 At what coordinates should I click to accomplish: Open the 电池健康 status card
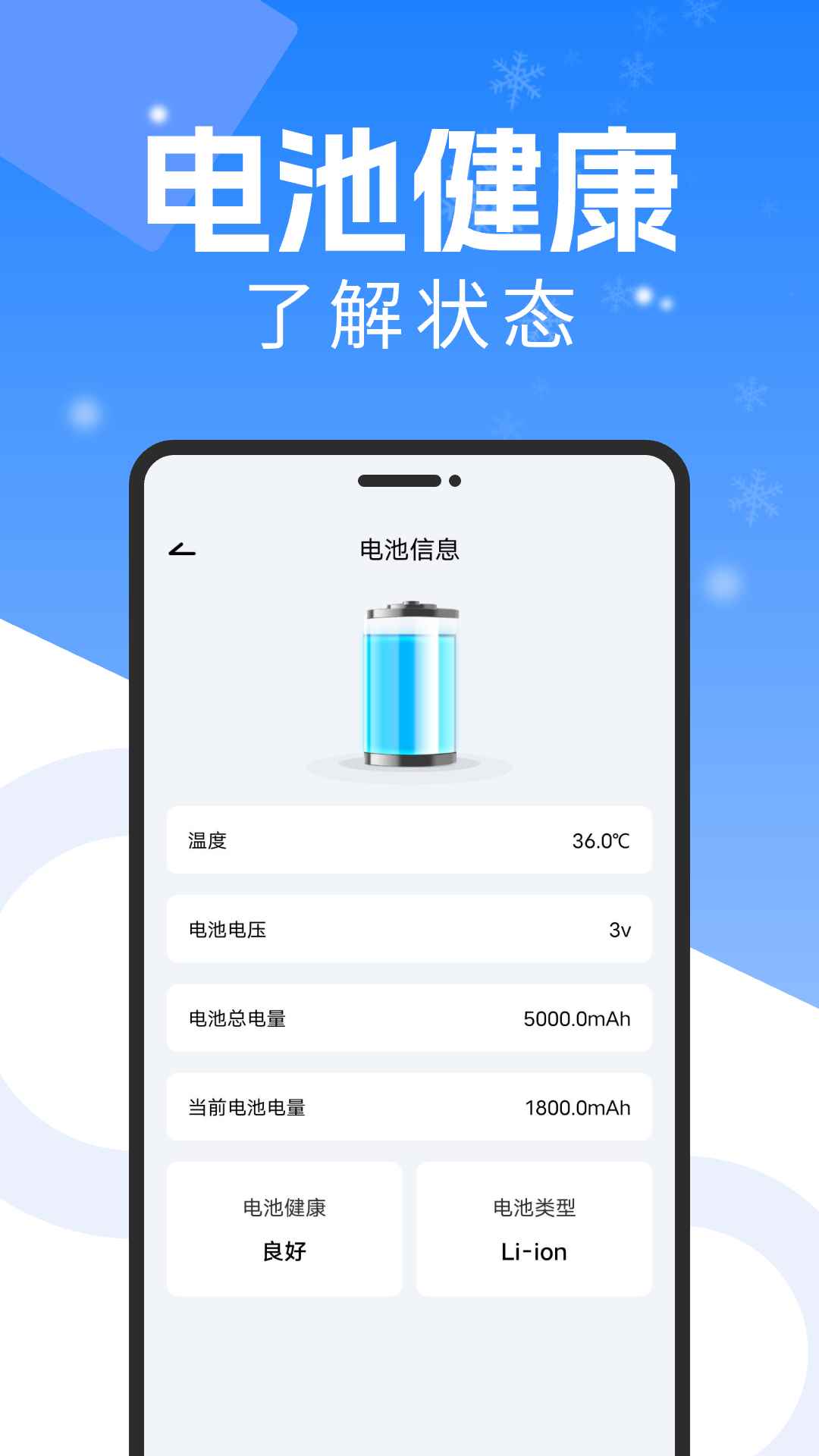point(285,1227)
